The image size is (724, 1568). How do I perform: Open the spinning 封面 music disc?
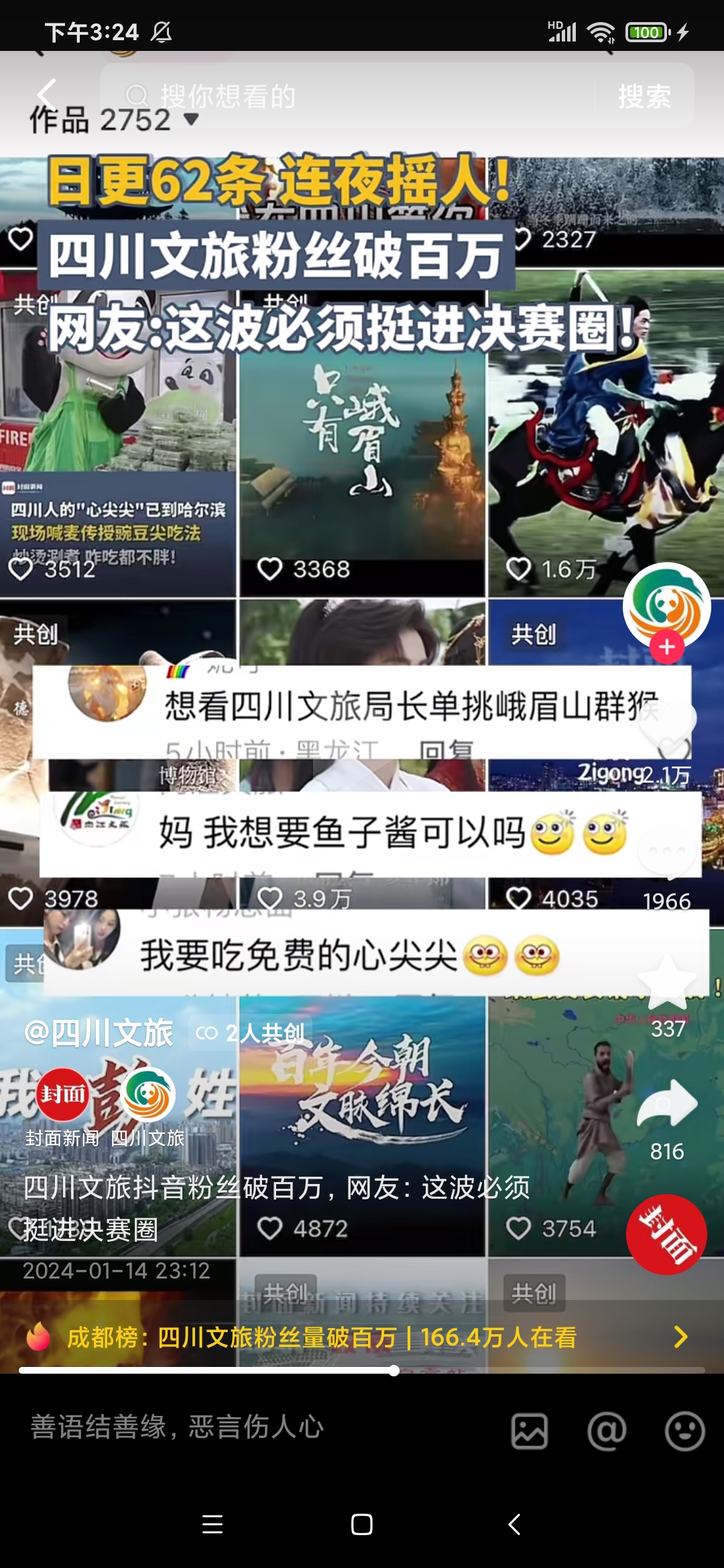pos(666,1234)
